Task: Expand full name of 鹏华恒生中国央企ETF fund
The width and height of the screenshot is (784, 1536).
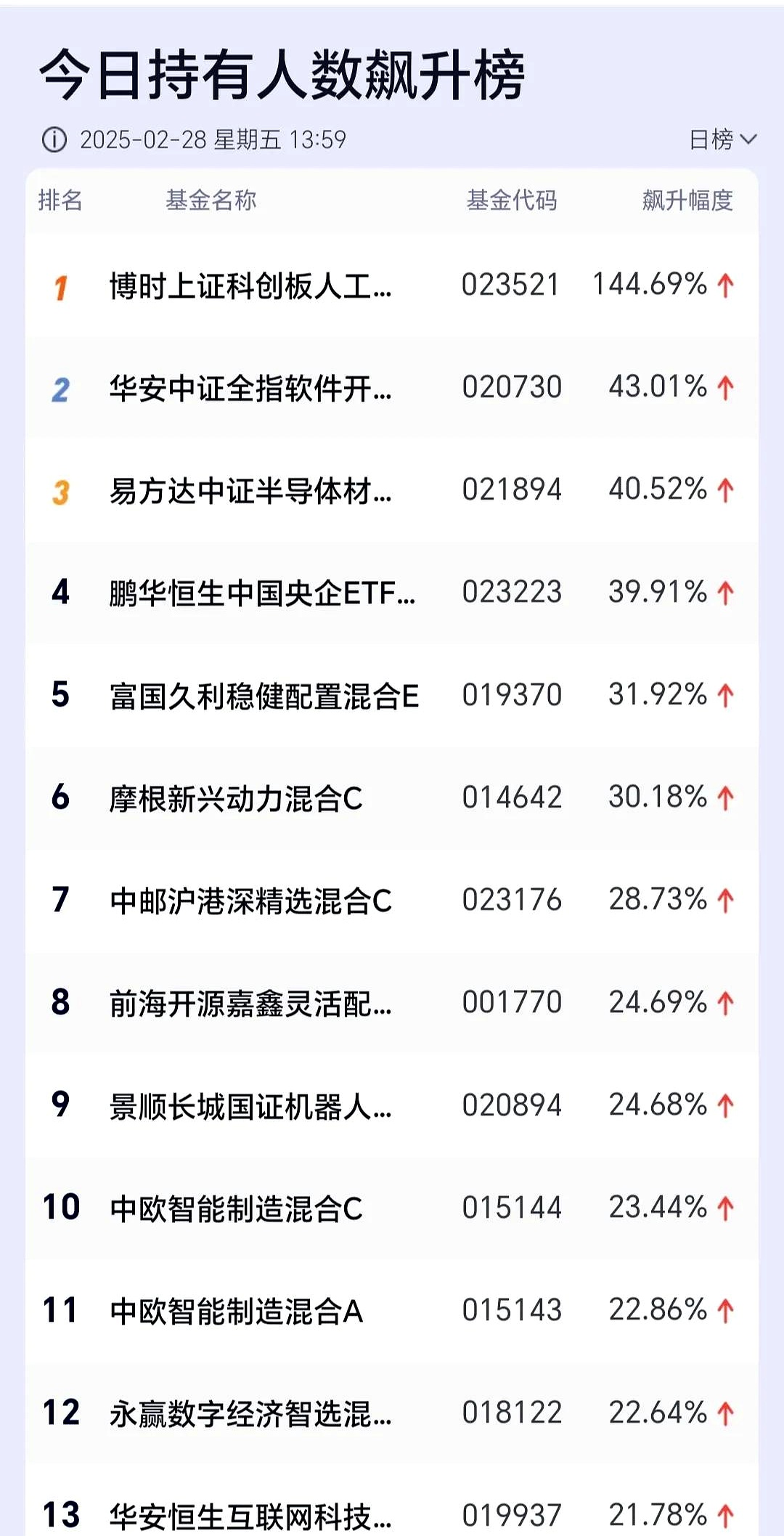Action: tap(261, 593)
